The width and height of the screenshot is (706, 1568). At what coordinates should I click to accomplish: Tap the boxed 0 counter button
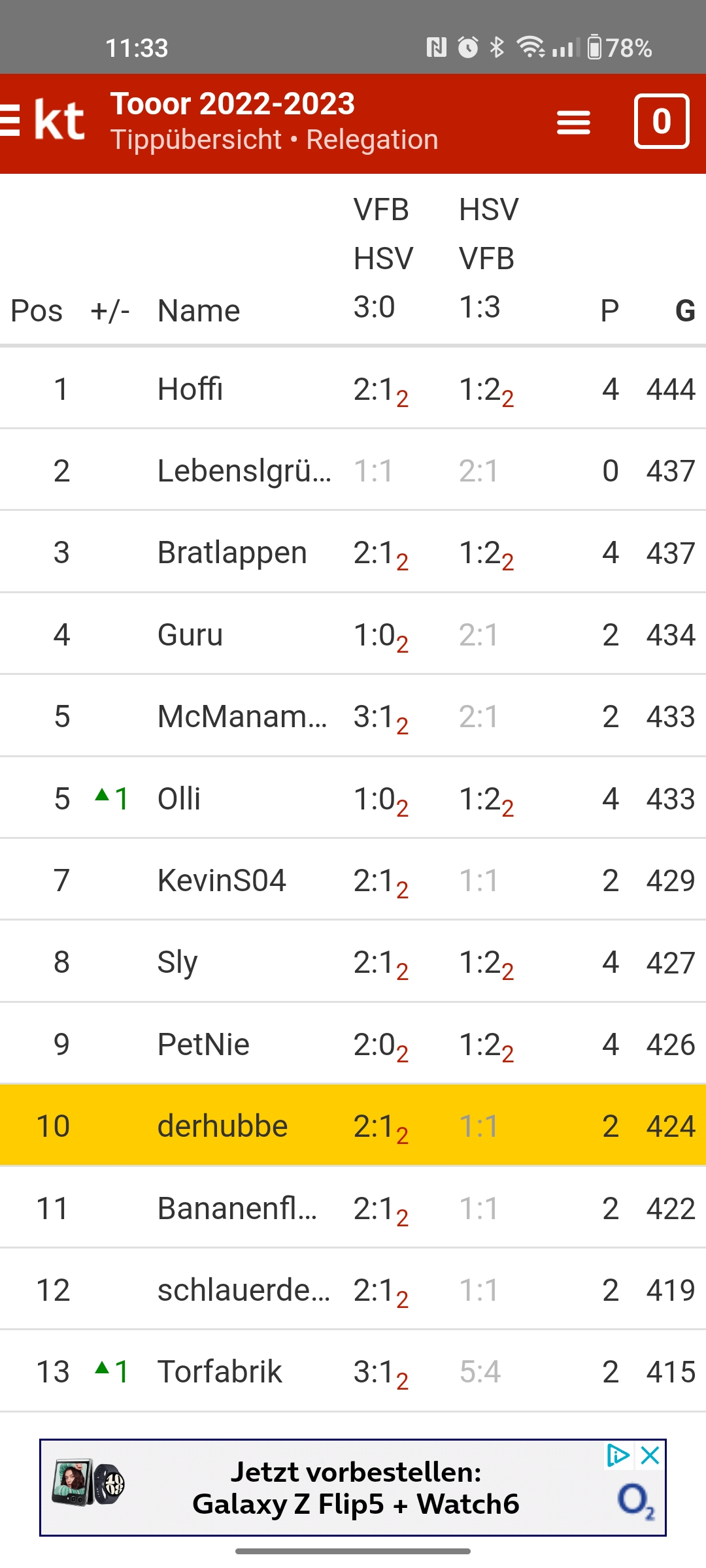(661, 122)
